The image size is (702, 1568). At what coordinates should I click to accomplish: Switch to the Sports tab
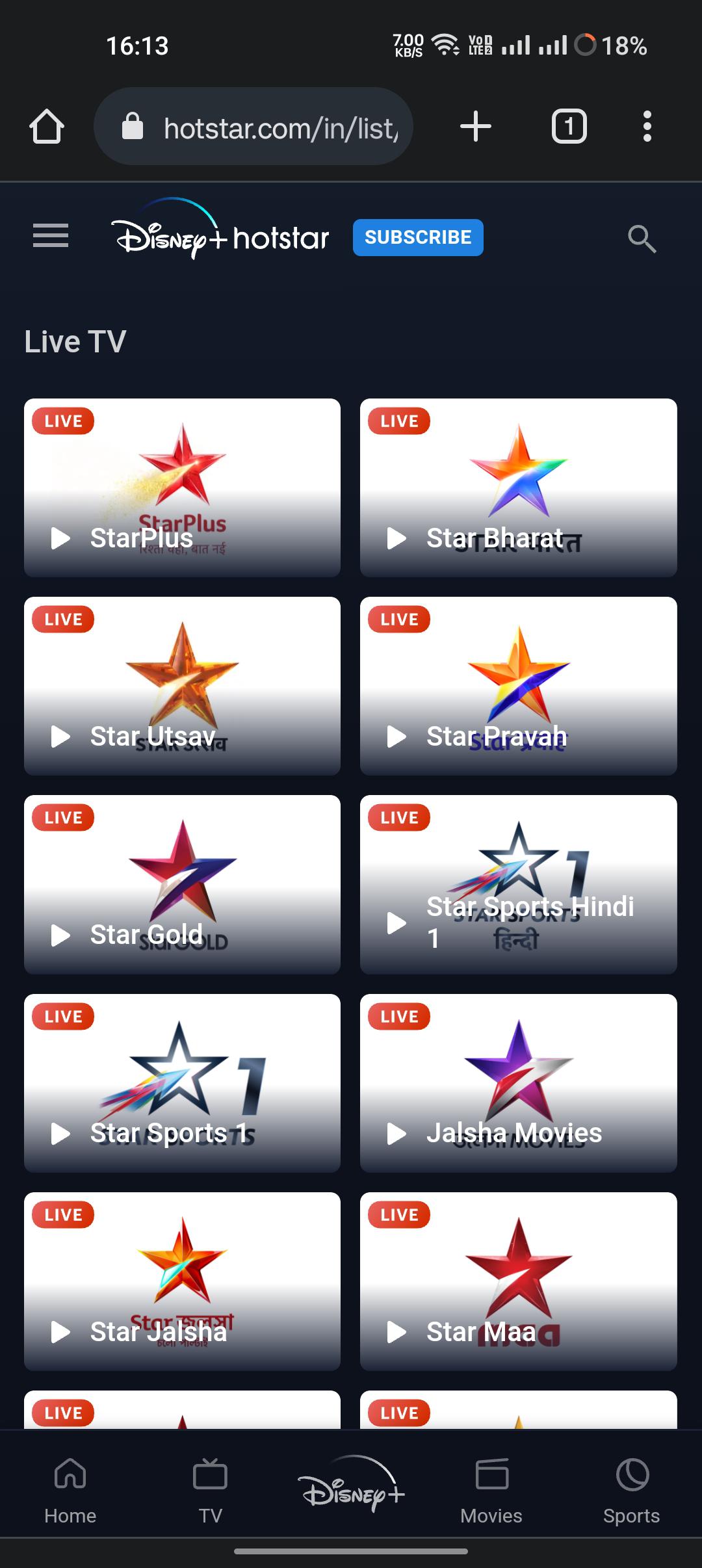pos(632,1490)
